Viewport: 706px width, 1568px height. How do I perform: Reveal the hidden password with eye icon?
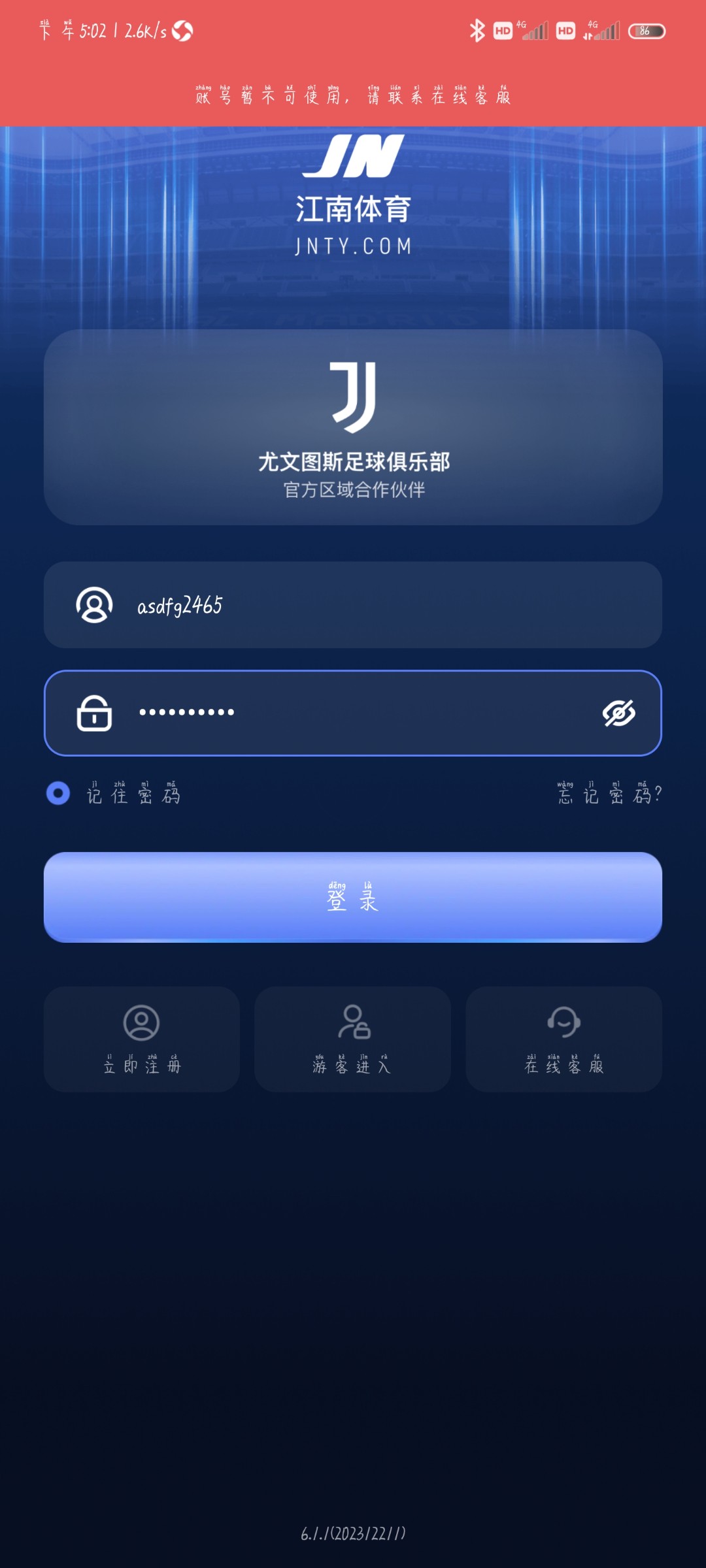tap(618, 713)
